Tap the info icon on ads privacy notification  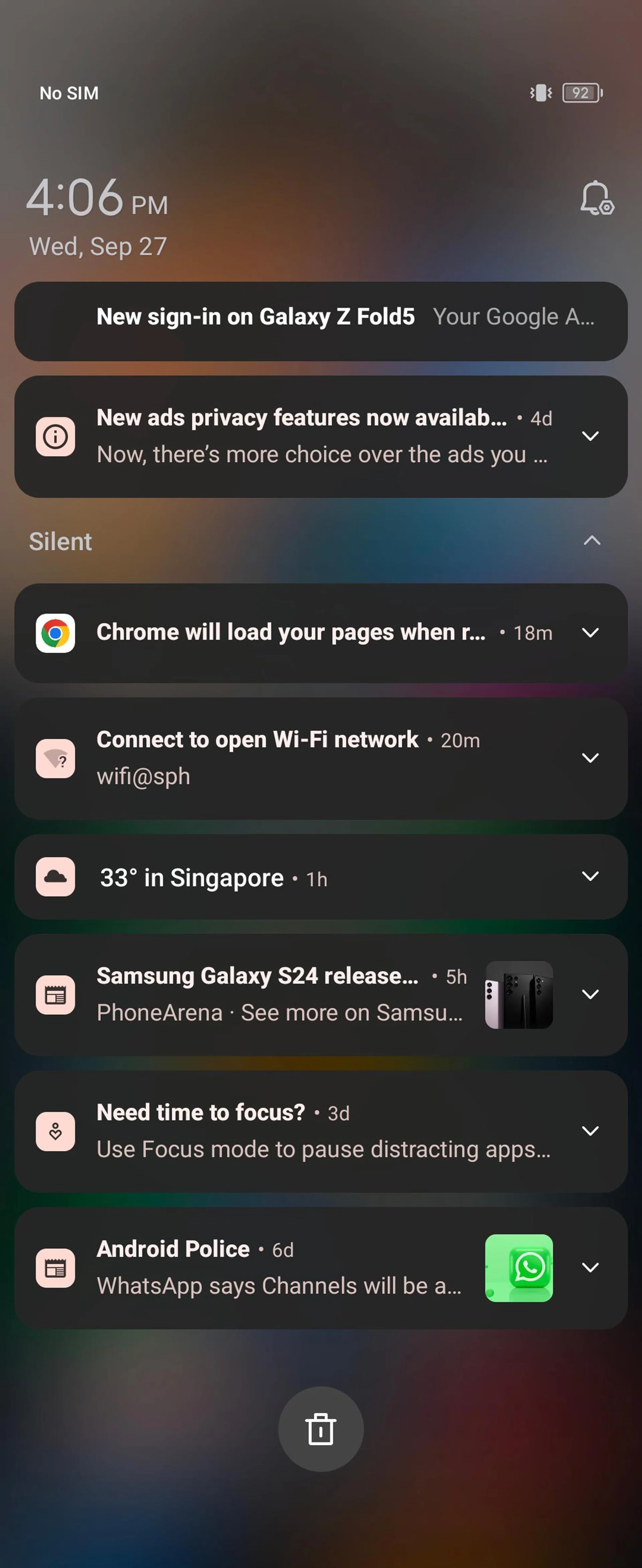(56, 436)
